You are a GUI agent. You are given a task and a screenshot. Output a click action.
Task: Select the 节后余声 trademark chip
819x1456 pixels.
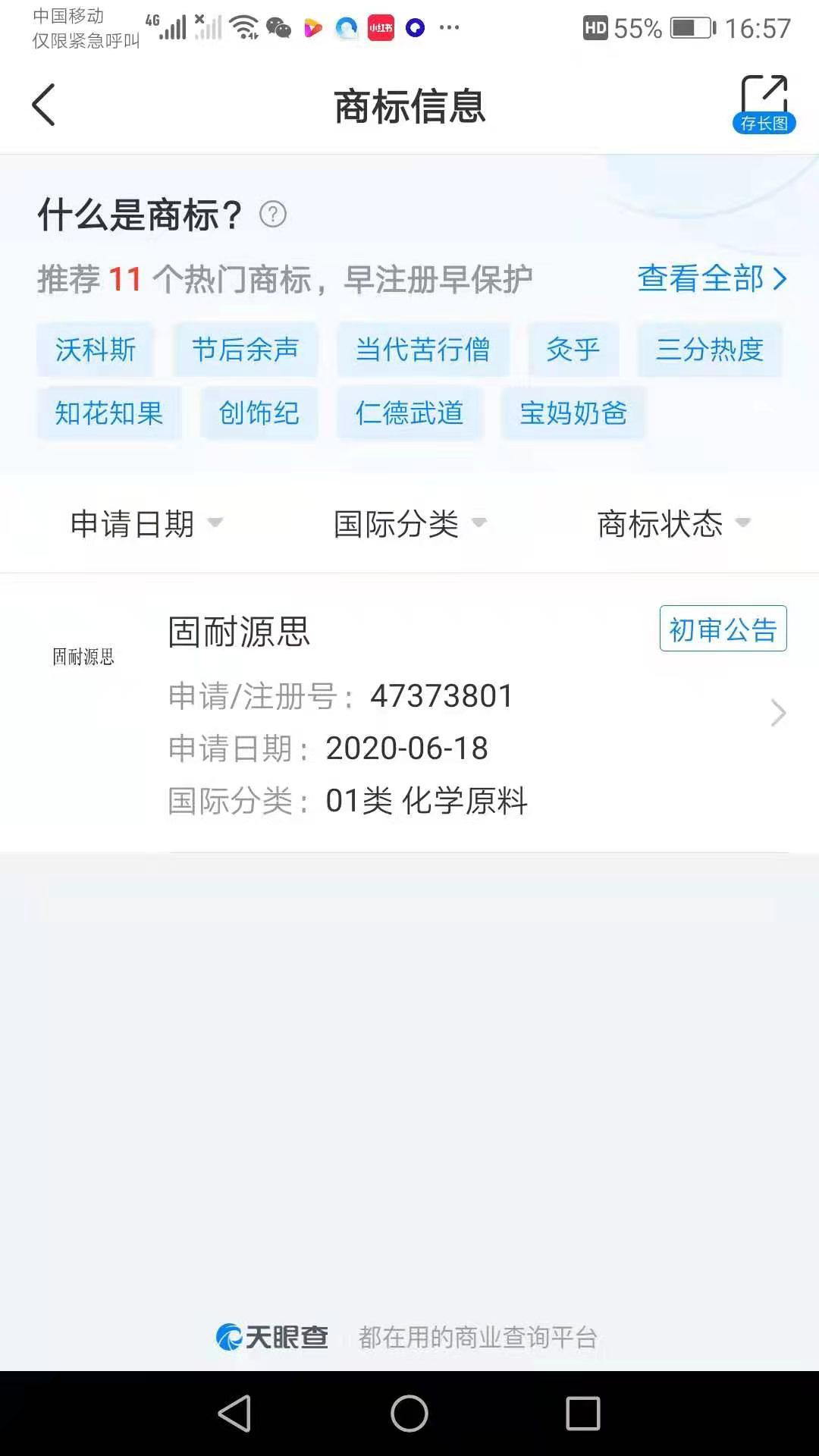coord(245,350)
